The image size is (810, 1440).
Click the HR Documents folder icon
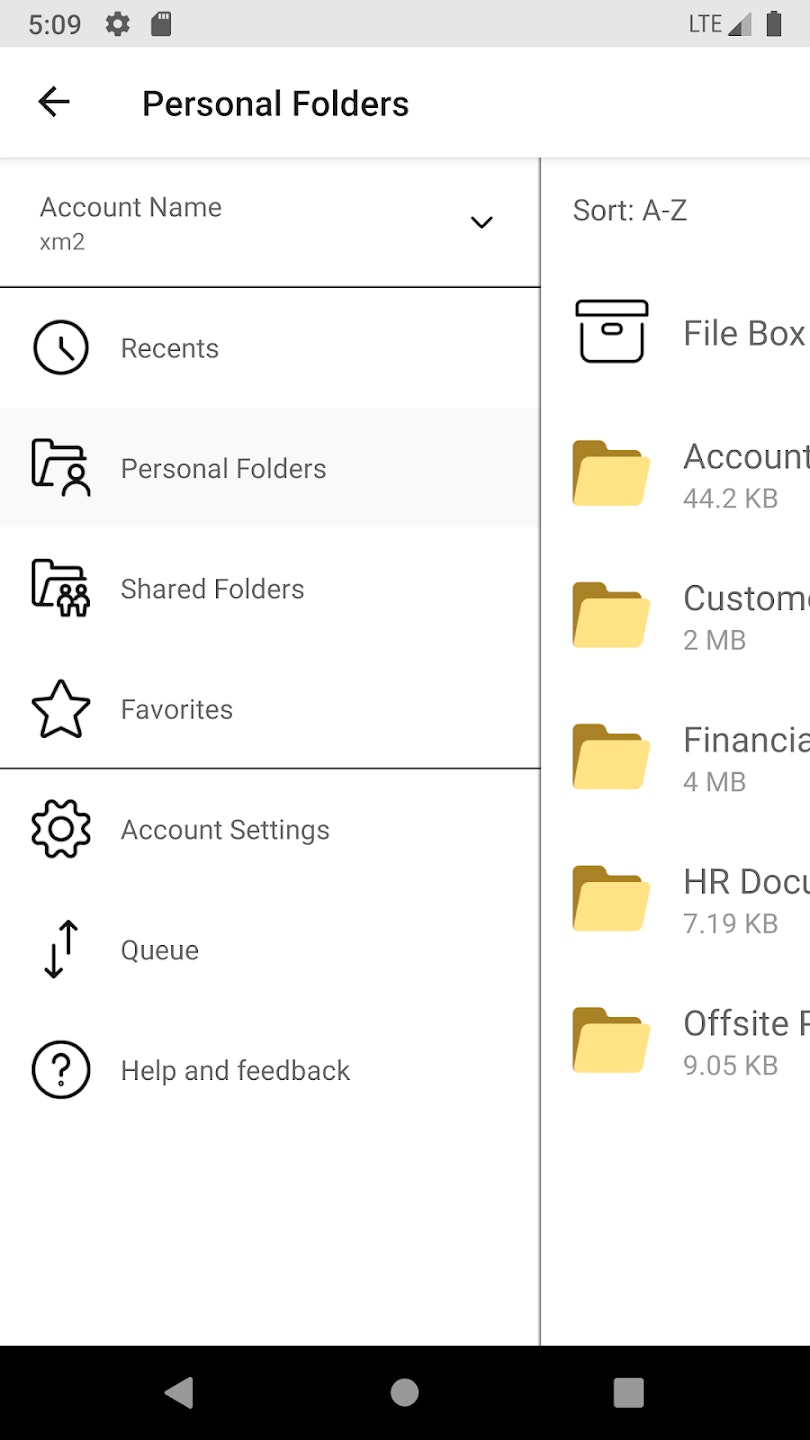click(611, 897)
